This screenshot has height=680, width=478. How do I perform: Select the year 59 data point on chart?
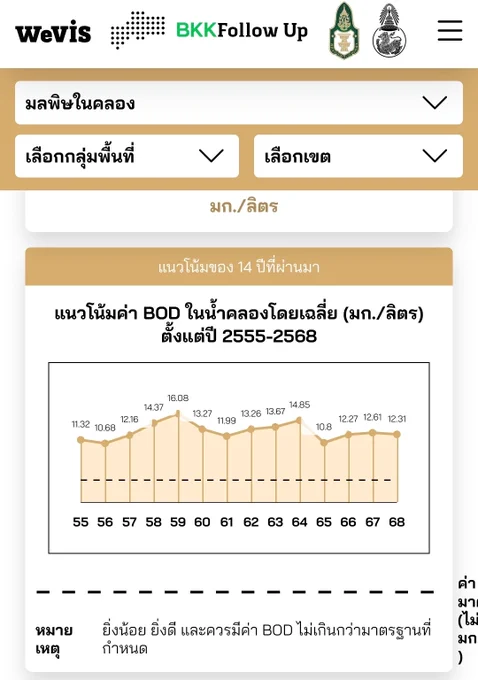(x=178, y=414)
